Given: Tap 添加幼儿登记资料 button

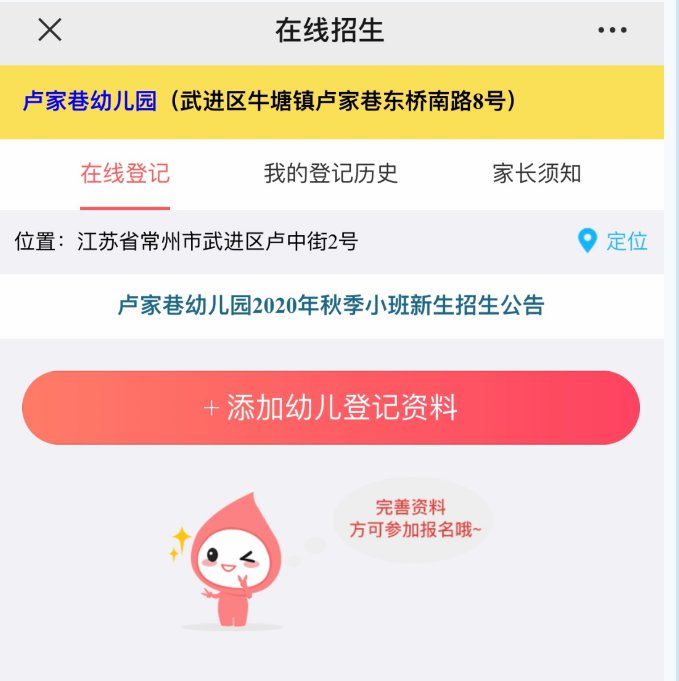Looking at the screenshot, I should click(x=331, y=408).
